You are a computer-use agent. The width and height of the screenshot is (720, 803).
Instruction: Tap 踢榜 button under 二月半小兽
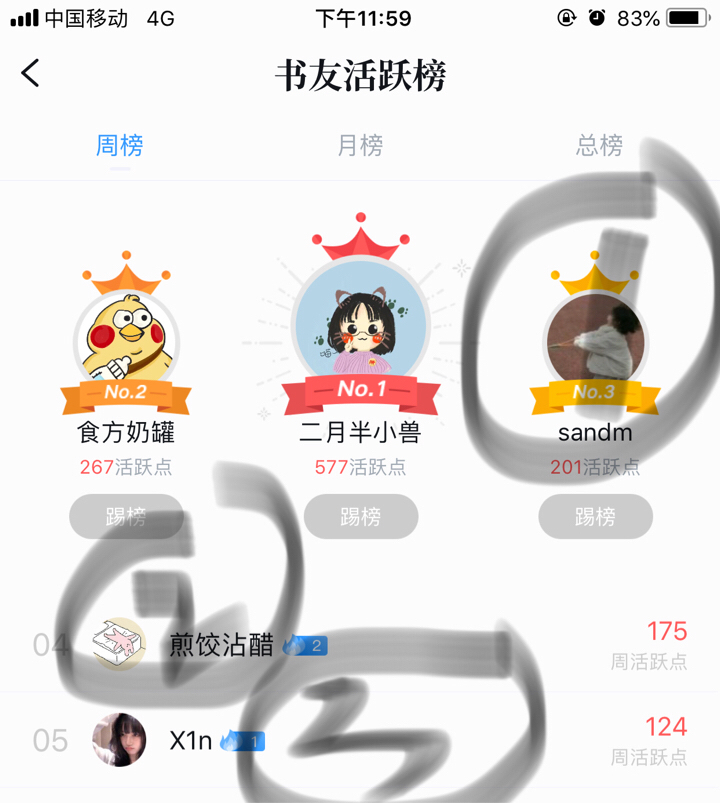coord(361,517)
